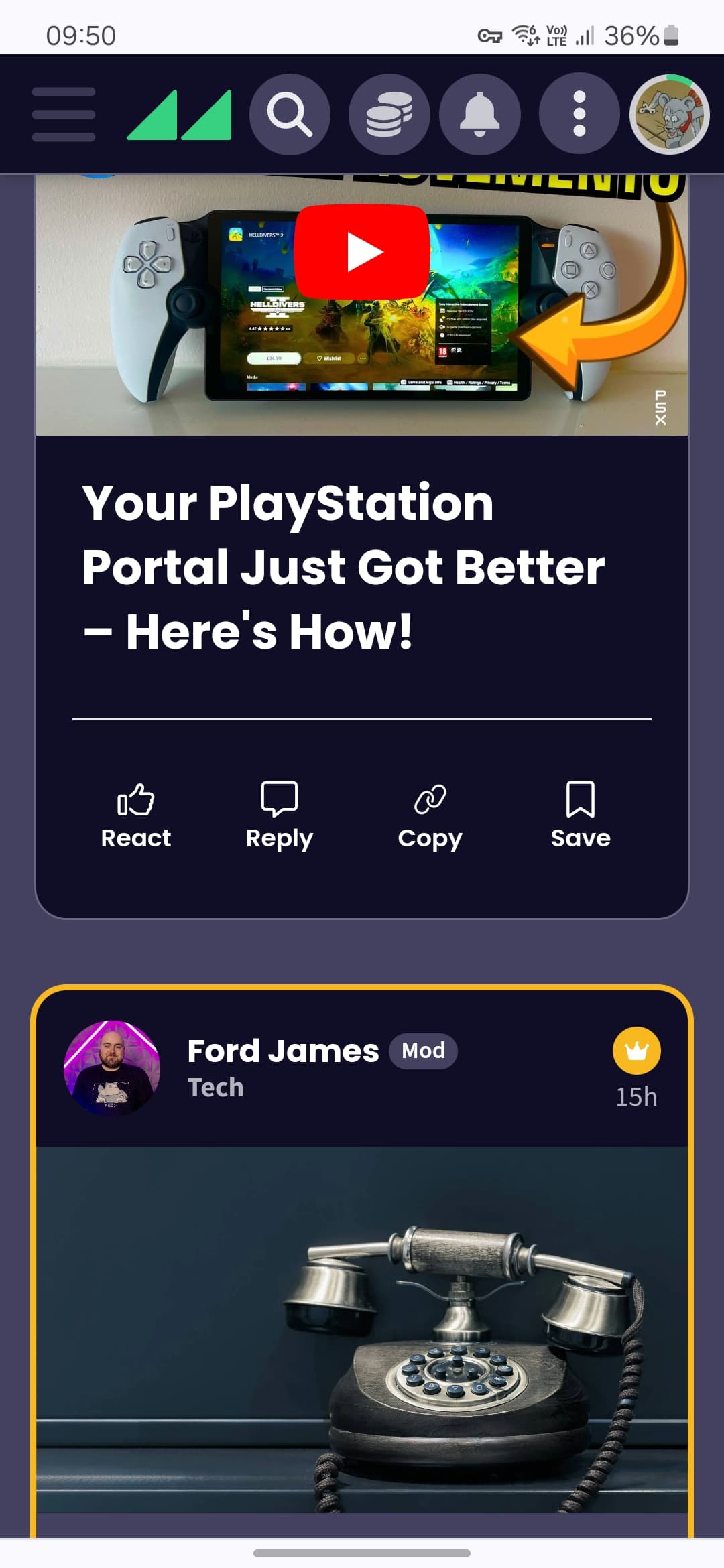The image size is (724, 1568).
Task: Open the vintage telephone post image
Action: [x=362, y=1329]
